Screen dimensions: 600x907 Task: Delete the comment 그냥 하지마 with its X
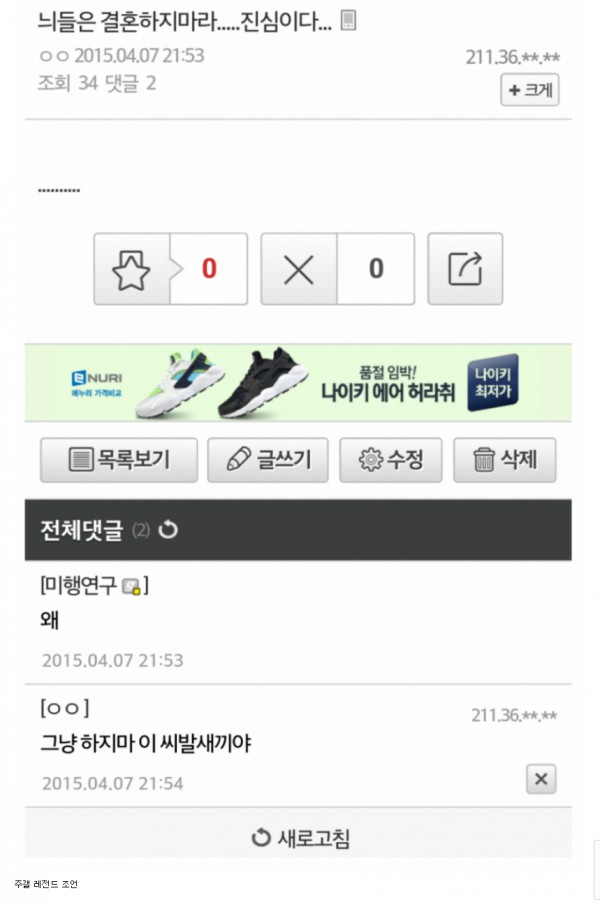click(x=540, y=779)
